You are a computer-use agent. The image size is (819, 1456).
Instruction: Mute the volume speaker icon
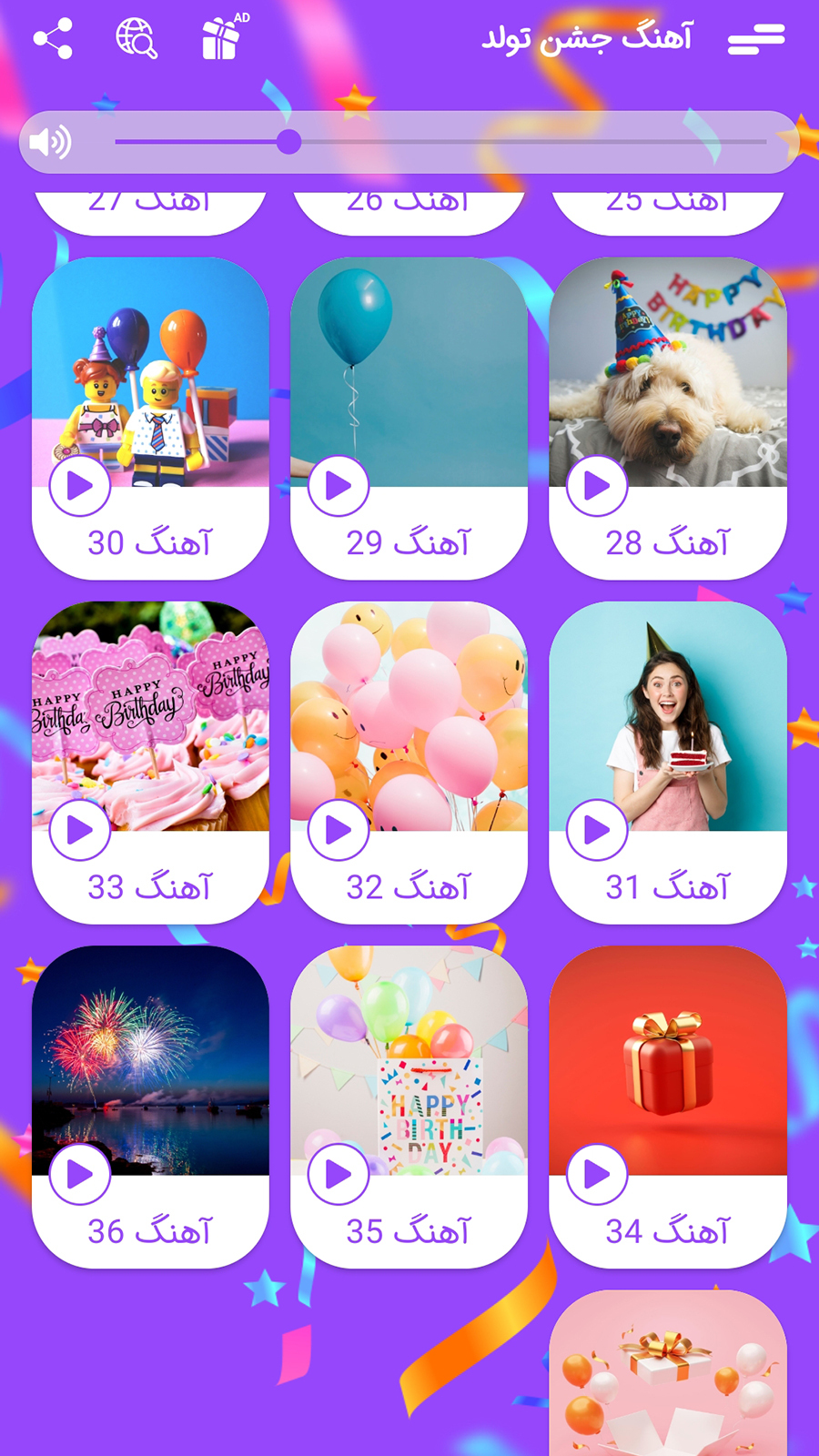(50, 143)
